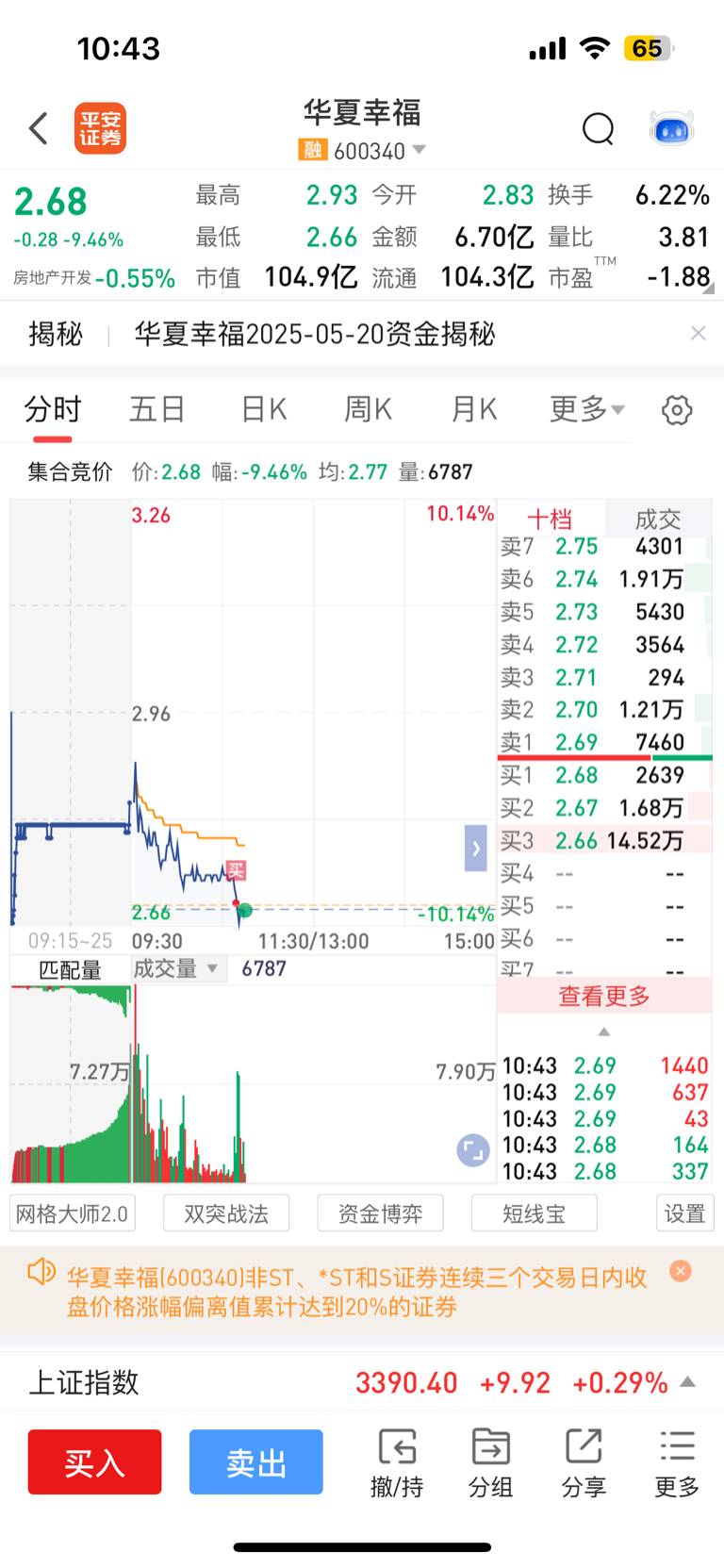This screenshot has width=724, height=1568.
Task: Open the 成交量 indicator dropdown
Action: coord(176,968)
